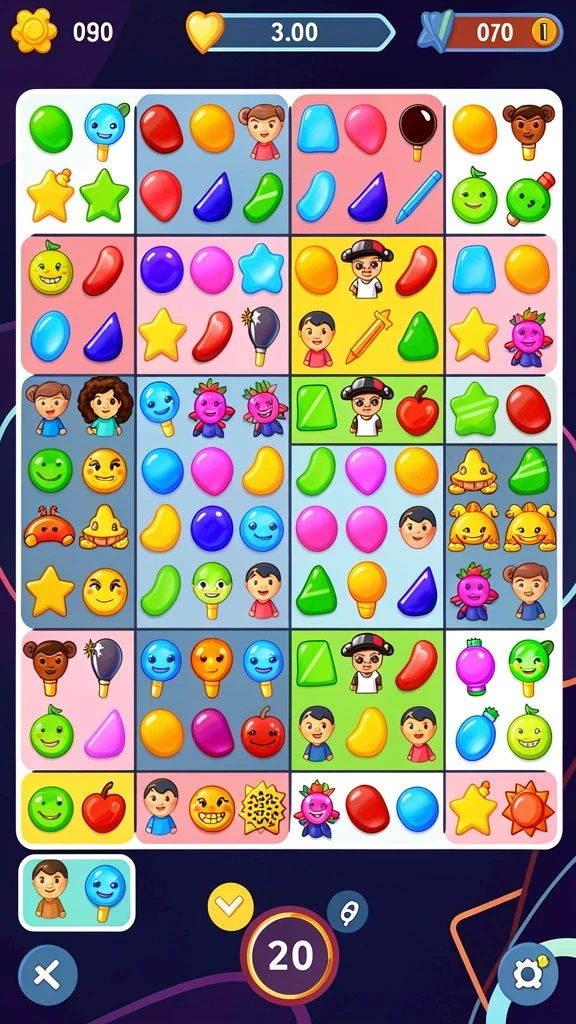The image size is (576, 1024).
Task: Tap the round button showing 20
Action: coord(290,955)
